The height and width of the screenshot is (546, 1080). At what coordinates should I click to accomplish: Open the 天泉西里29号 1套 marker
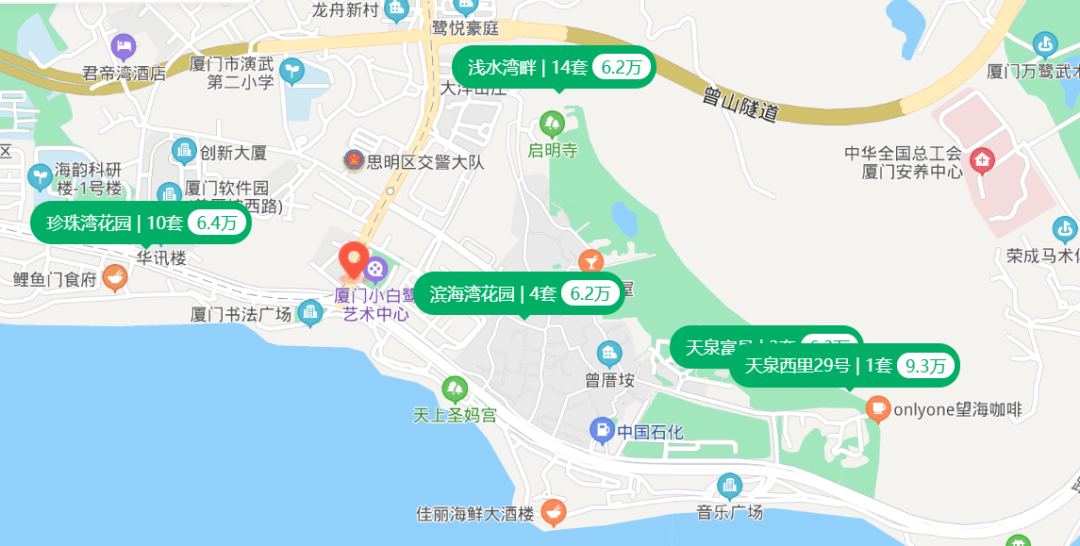pyautogui.click(x=845, y=366)
